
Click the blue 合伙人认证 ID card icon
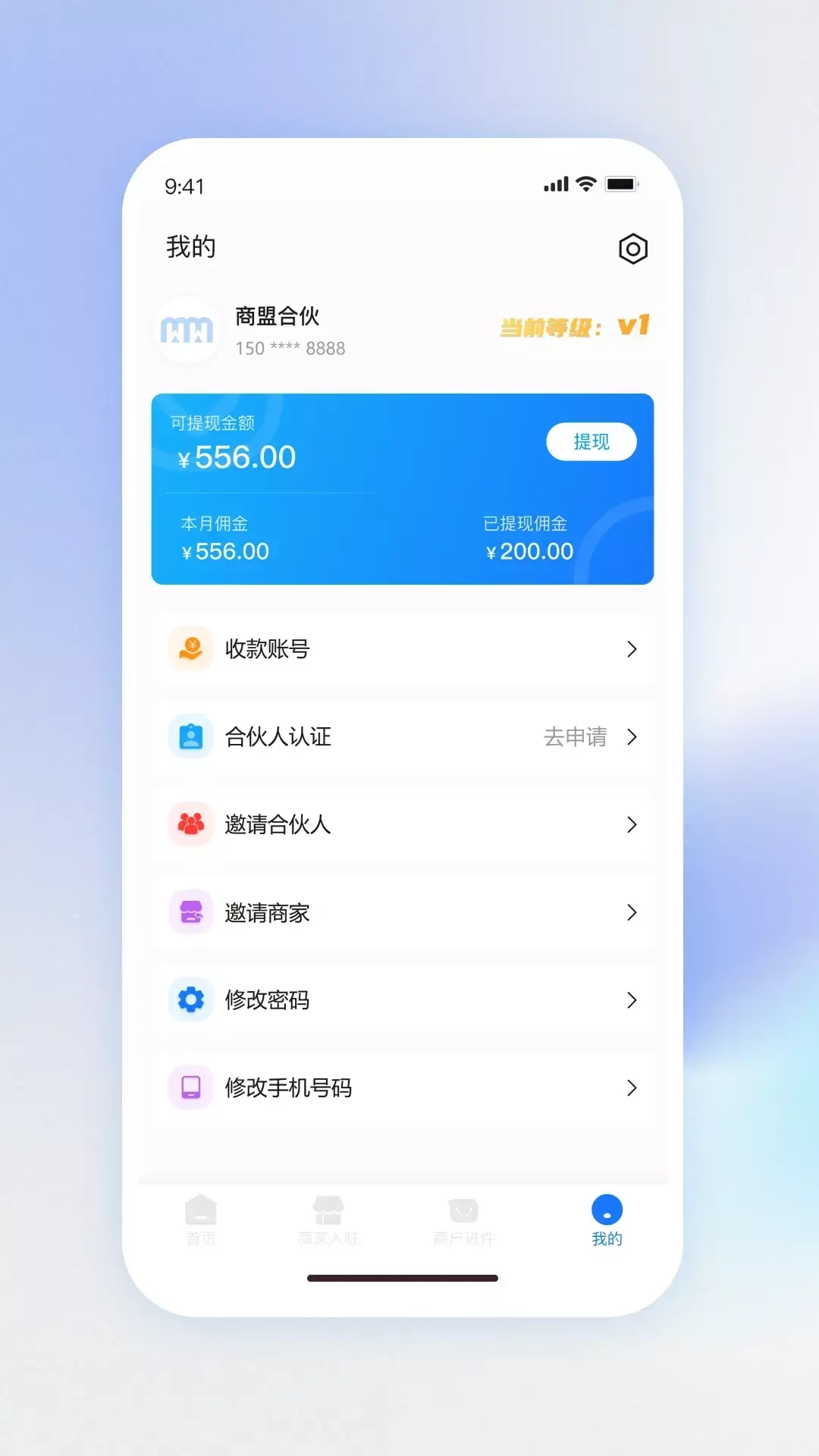190,736
